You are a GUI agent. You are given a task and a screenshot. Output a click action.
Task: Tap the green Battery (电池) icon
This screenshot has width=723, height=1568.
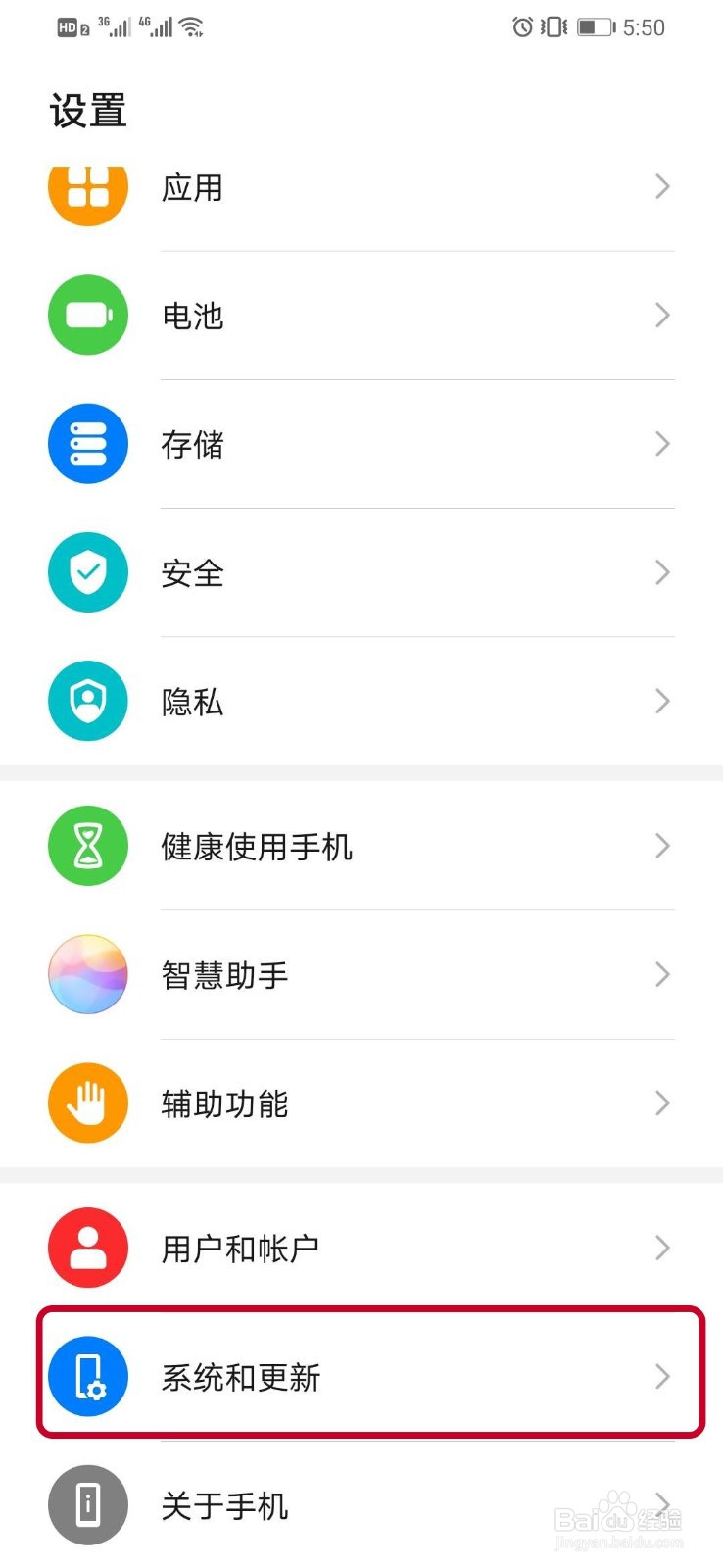(x=87, y=315)
